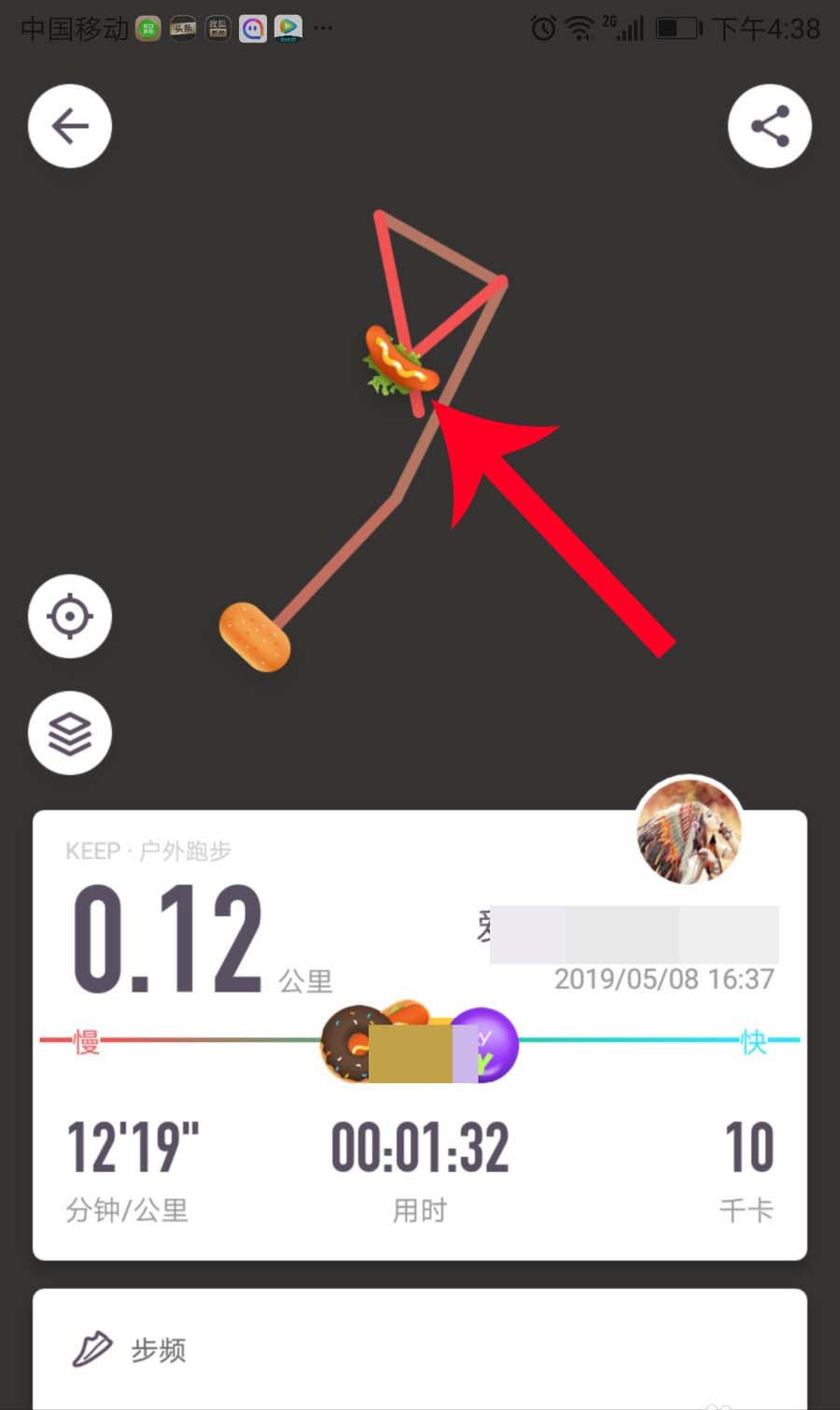Open the map layers options
This screenshot has width=840, height=1410.
pyautogui.click(x=70, y=733)
